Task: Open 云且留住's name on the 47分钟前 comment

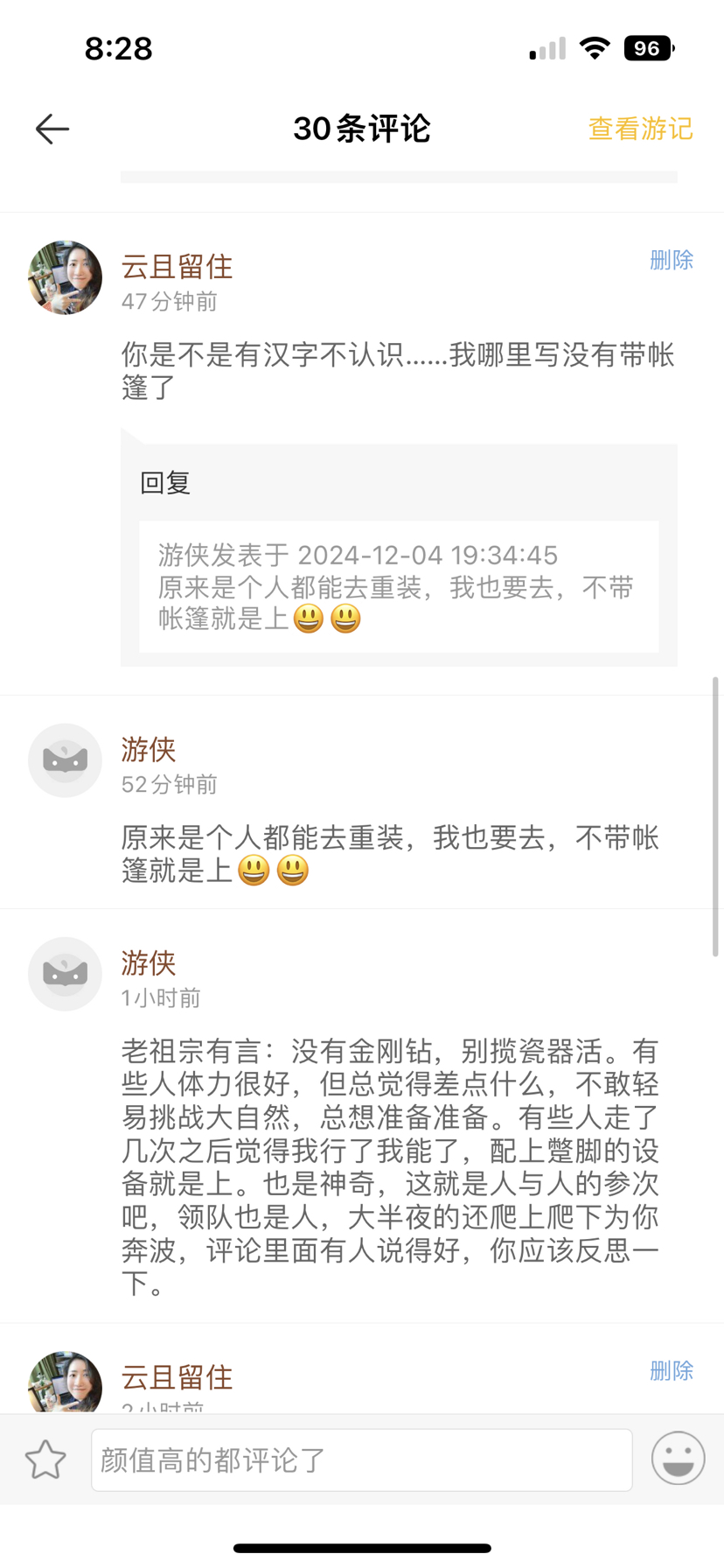Action: tap(177, 266)
